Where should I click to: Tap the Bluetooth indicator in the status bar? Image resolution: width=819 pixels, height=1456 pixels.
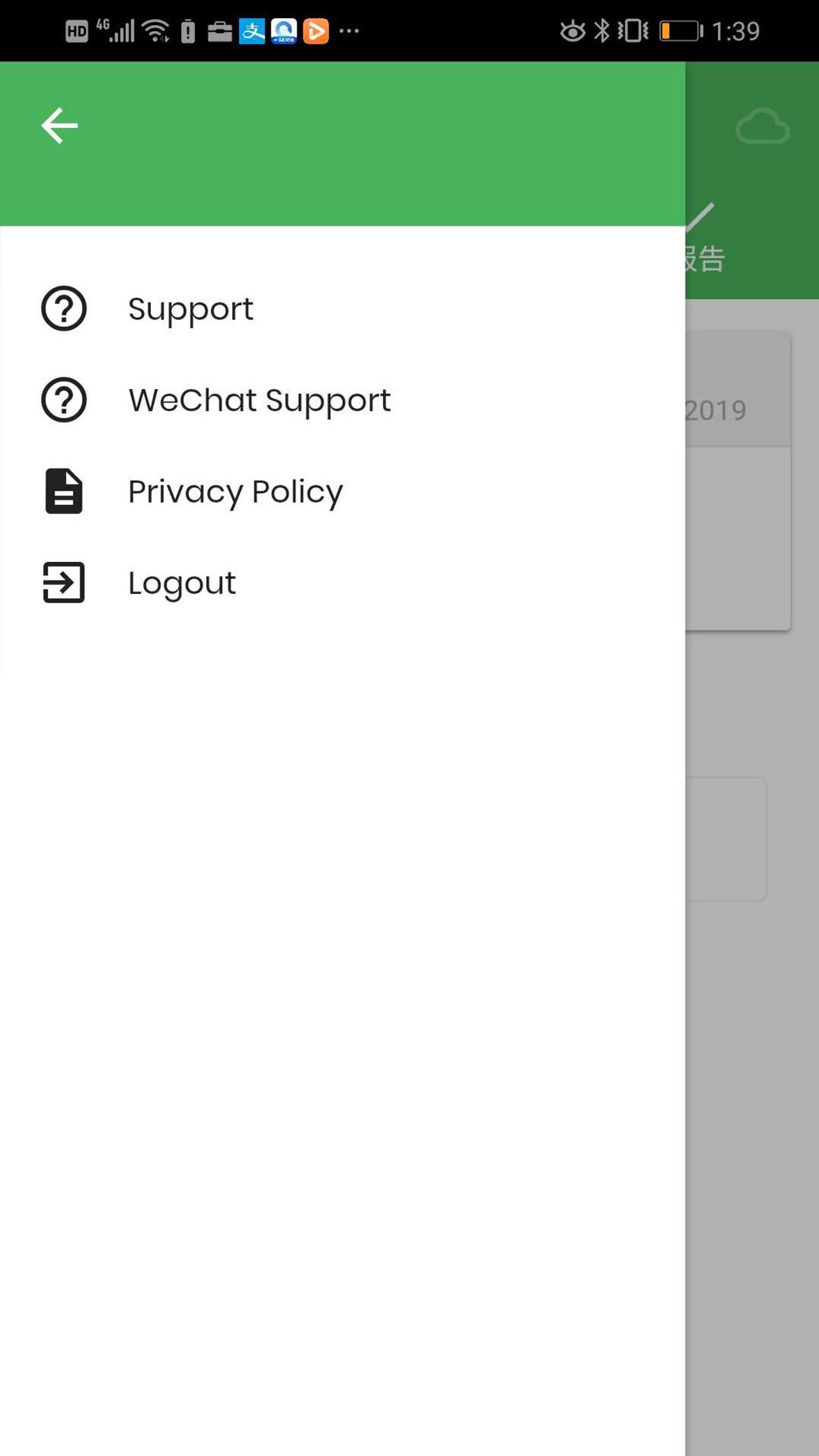click(x=604, y=30)
